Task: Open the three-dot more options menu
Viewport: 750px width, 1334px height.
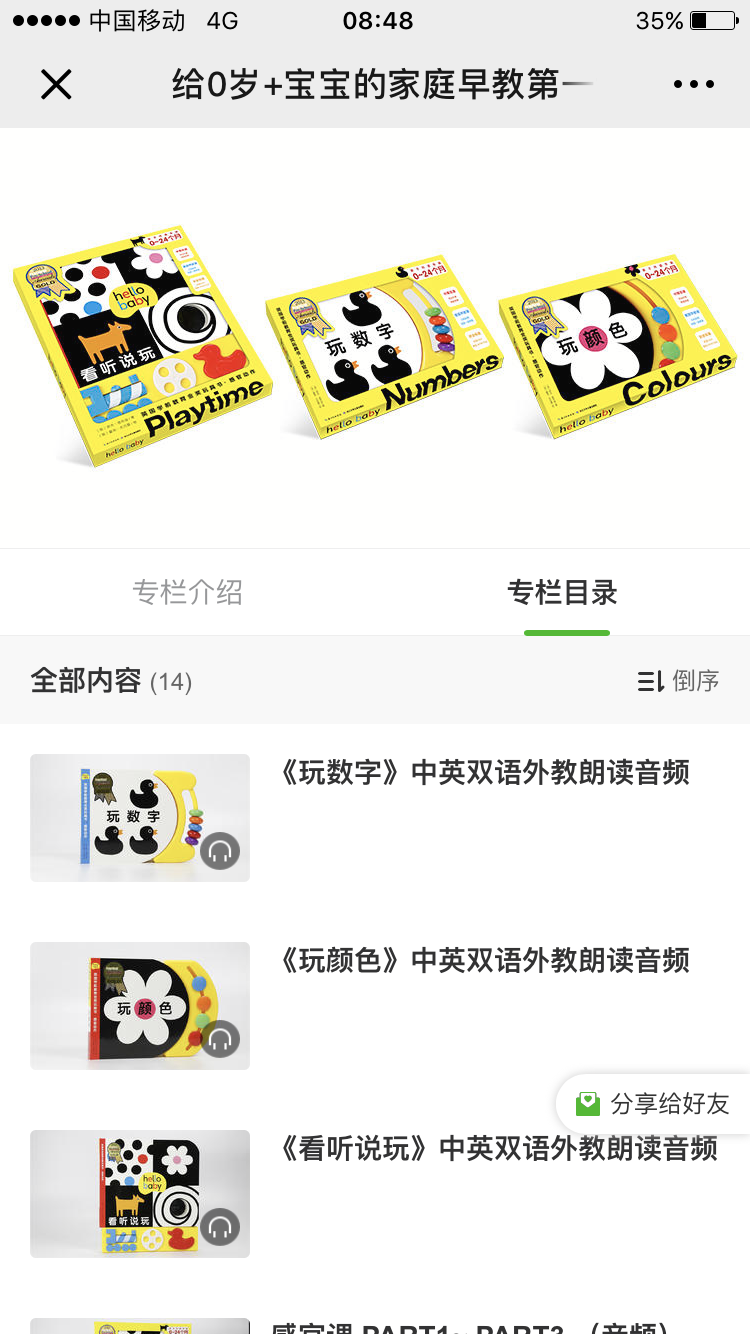Action: pos(694,85)
